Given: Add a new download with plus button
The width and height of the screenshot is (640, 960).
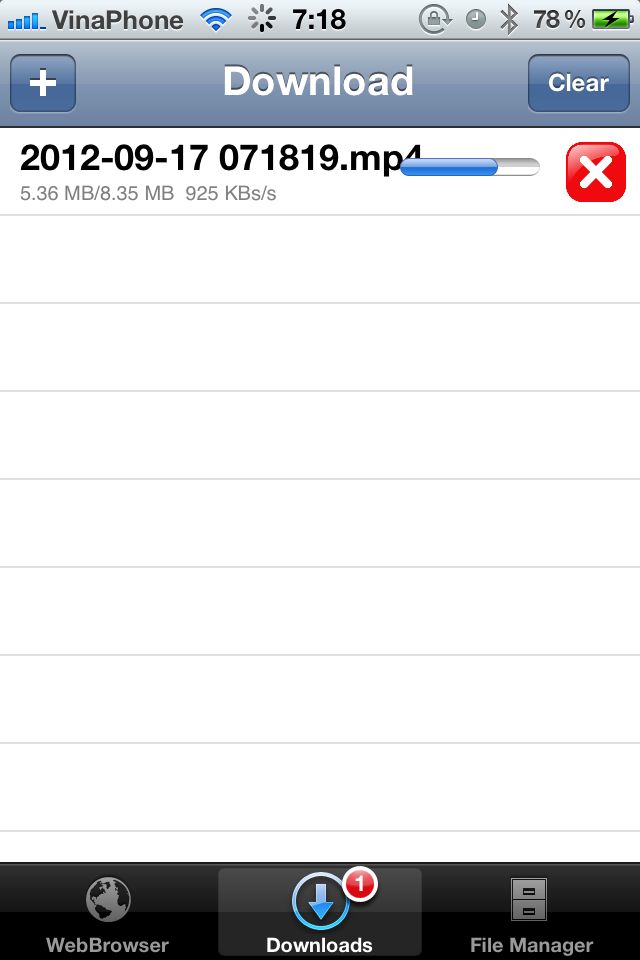Looking at the screenshot, I should (43, 83).
